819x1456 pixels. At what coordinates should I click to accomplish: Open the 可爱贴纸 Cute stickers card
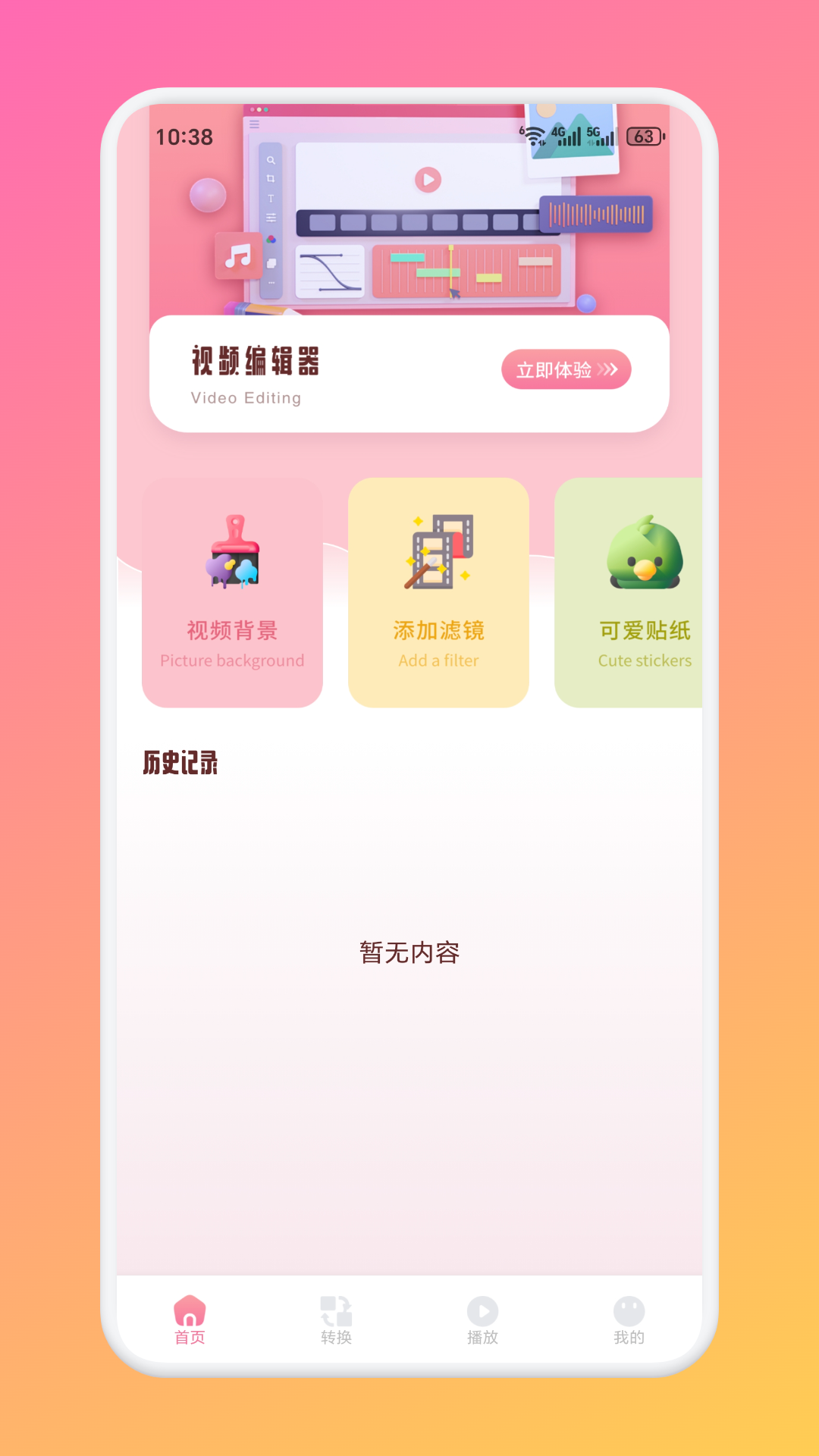coord(629,592)
